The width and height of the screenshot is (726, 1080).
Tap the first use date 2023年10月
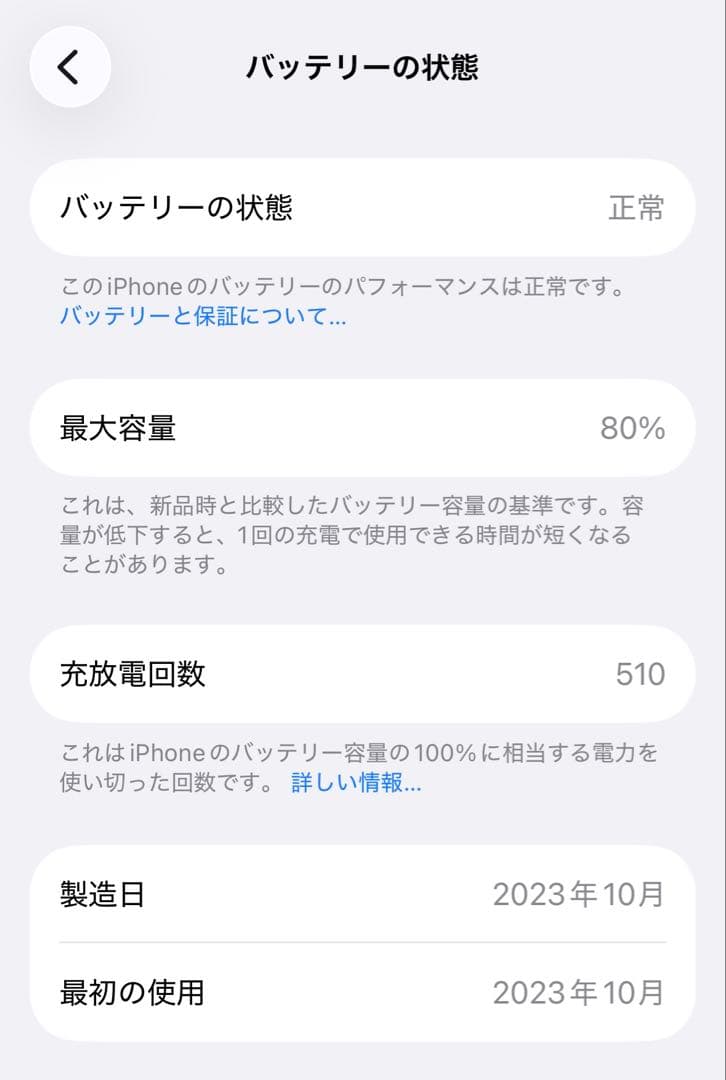tap(580, 991)
